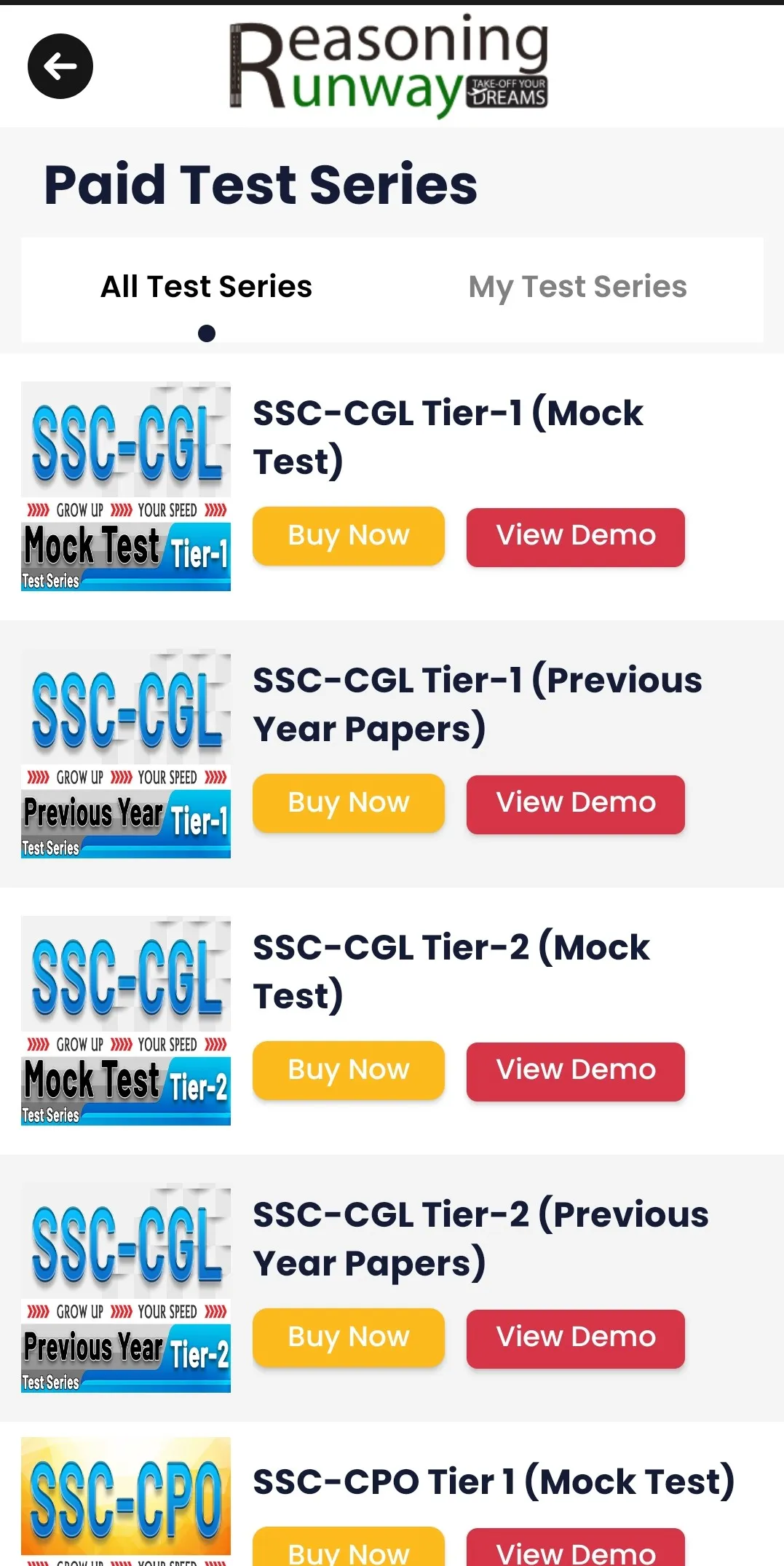
Task: Switch to the My Test Series tab
Action: point(577,287)
